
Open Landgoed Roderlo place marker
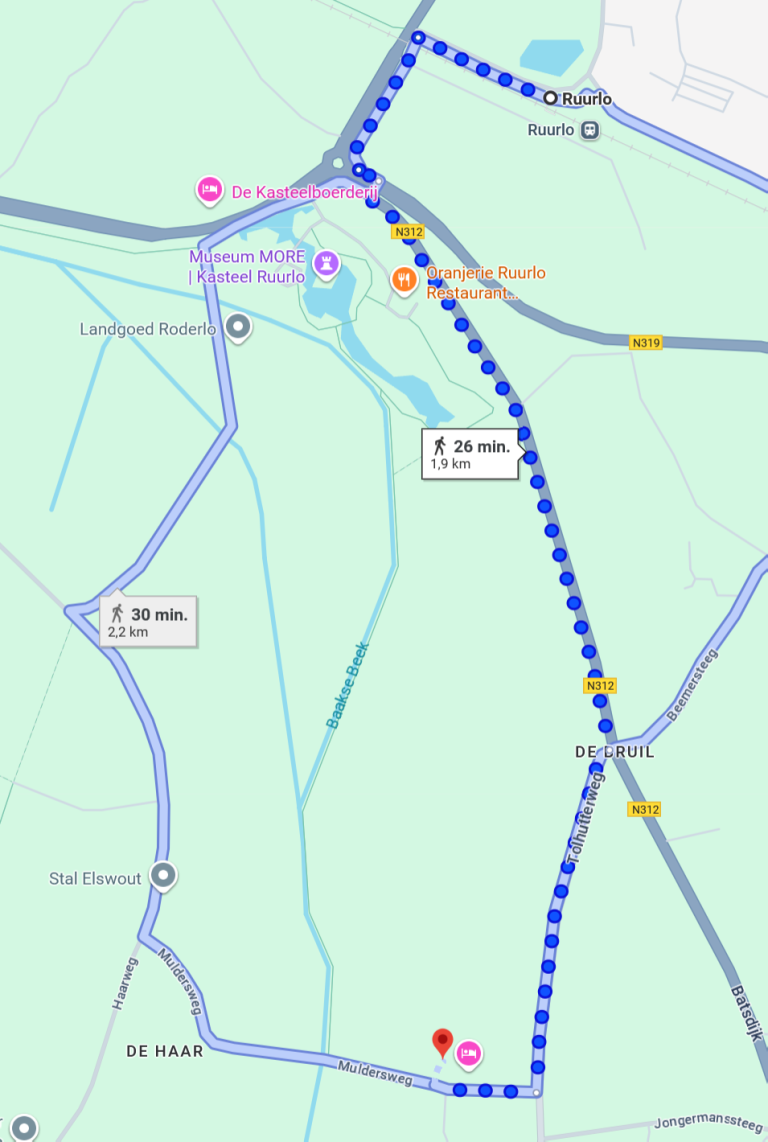click(x=238, y=327)
